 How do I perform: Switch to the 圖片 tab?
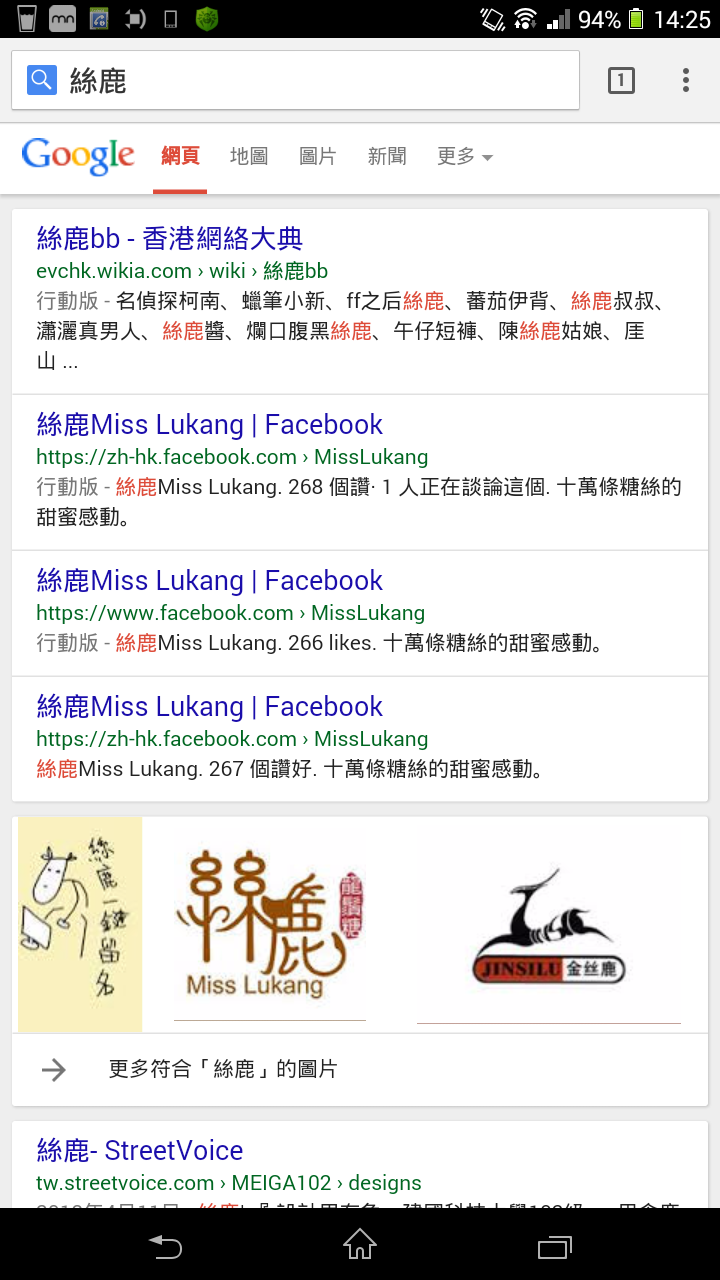pyautogui.click(x=317, y=156)
